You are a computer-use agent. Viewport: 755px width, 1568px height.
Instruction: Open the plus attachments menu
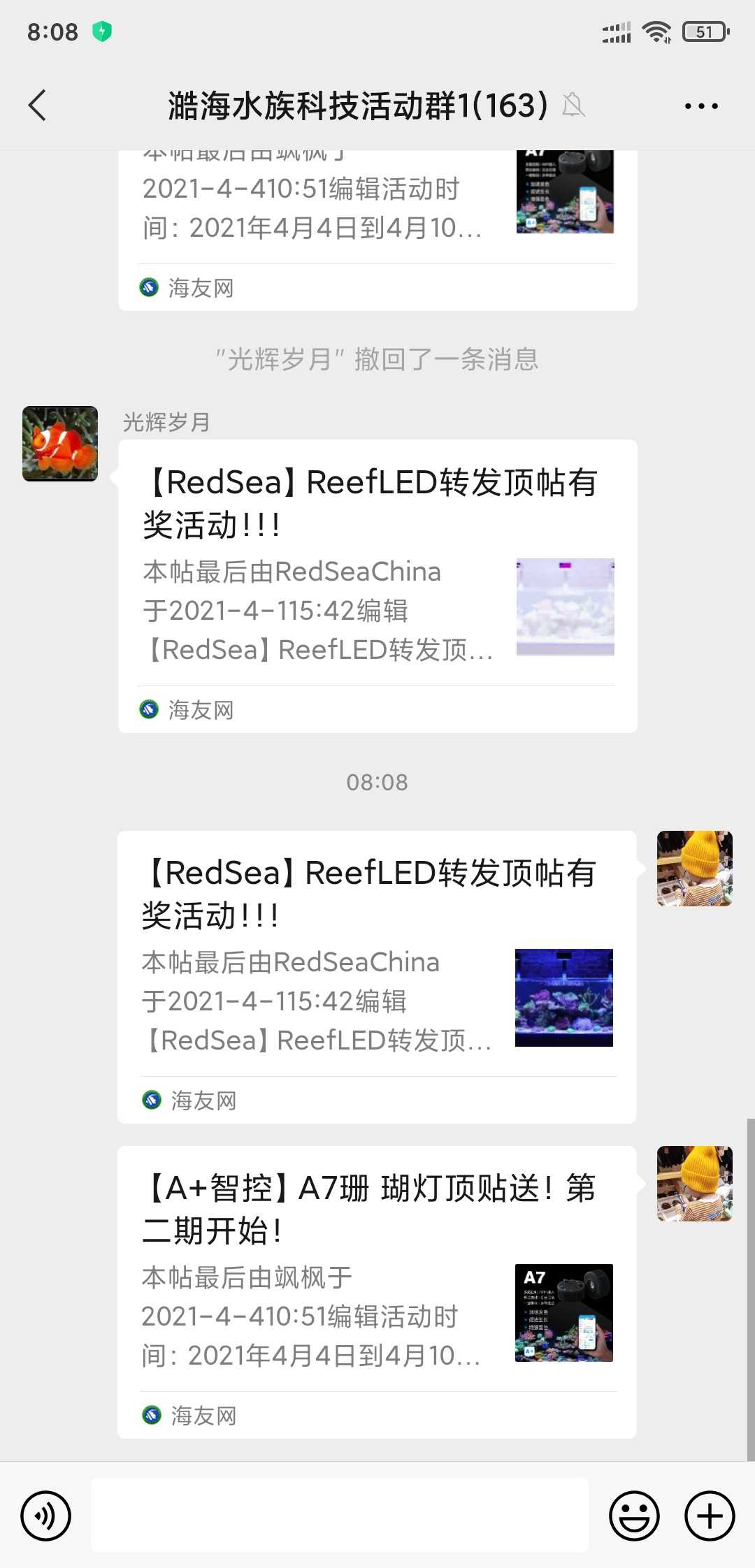click(x=709, y=1516)
